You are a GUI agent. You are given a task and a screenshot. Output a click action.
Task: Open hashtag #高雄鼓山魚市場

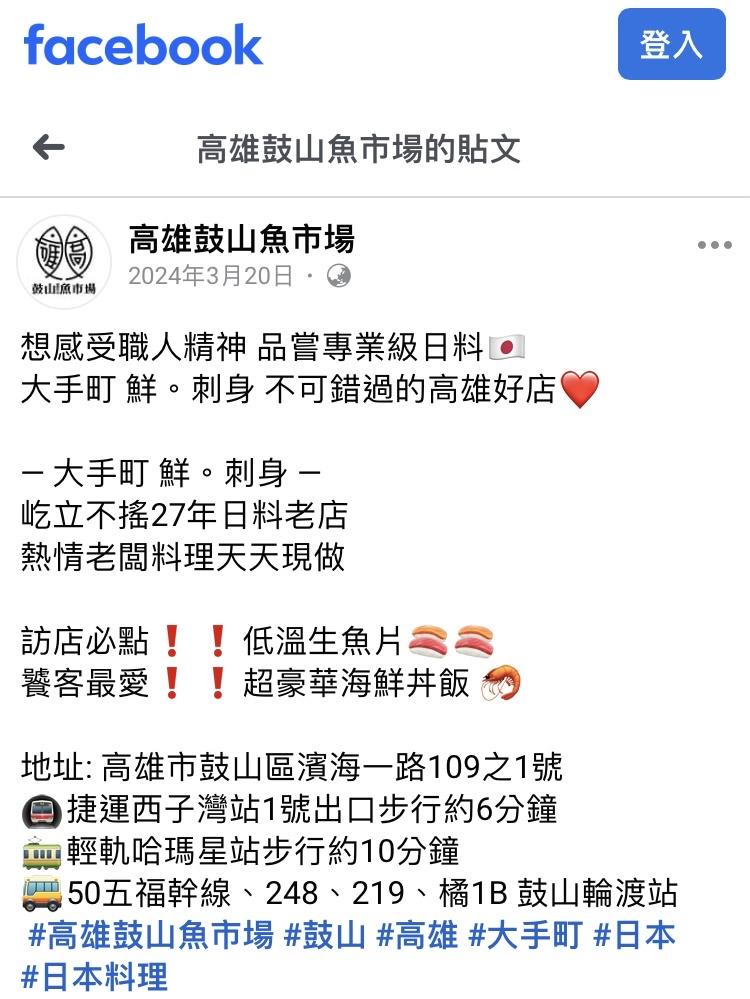pyautogui.click(x=151, y=936)
